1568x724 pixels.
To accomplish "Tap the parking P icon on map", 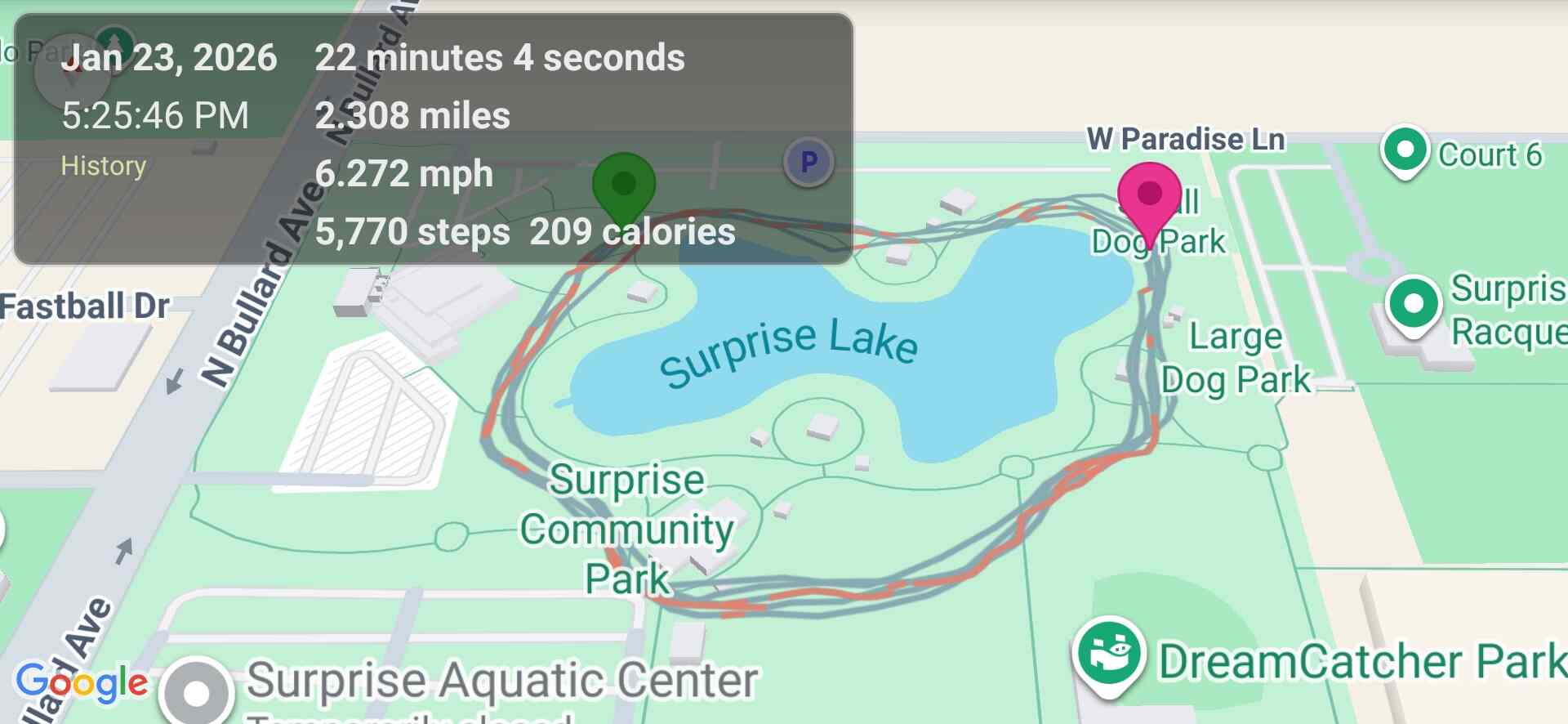I will [808, 162].
